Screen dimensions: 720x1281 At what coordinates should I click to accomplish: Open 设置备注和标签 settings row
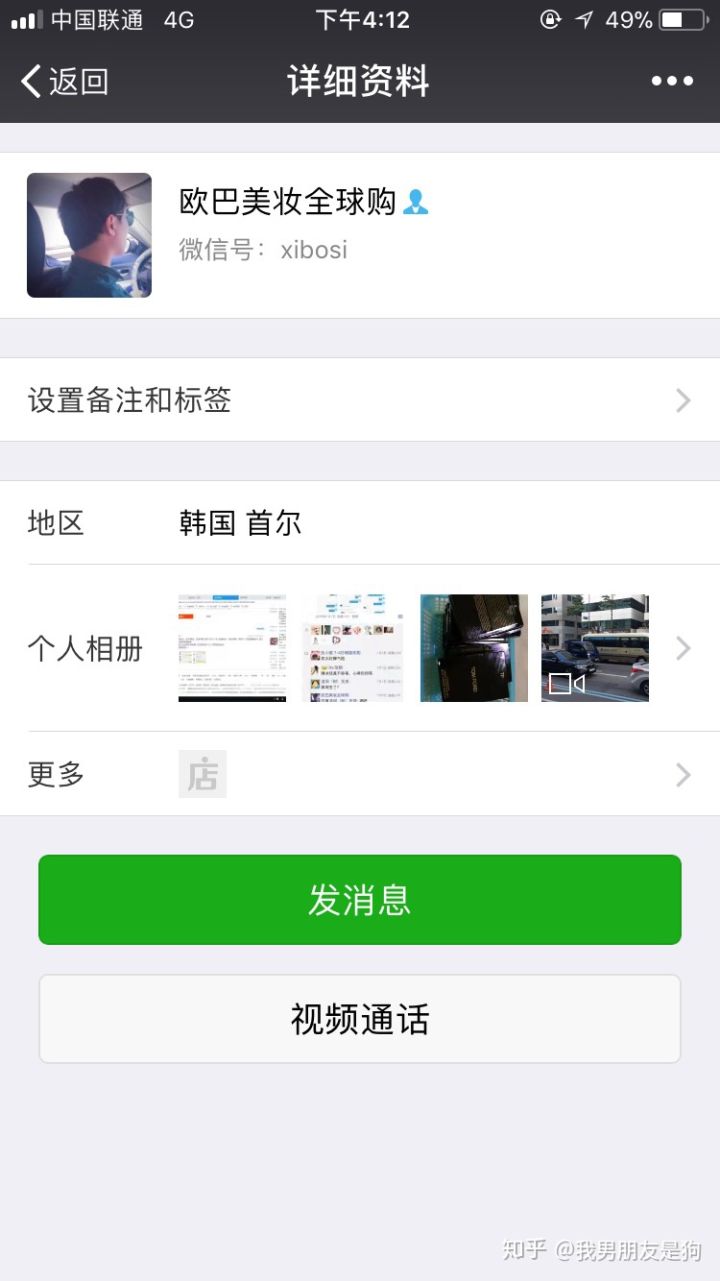coord(360,400)
